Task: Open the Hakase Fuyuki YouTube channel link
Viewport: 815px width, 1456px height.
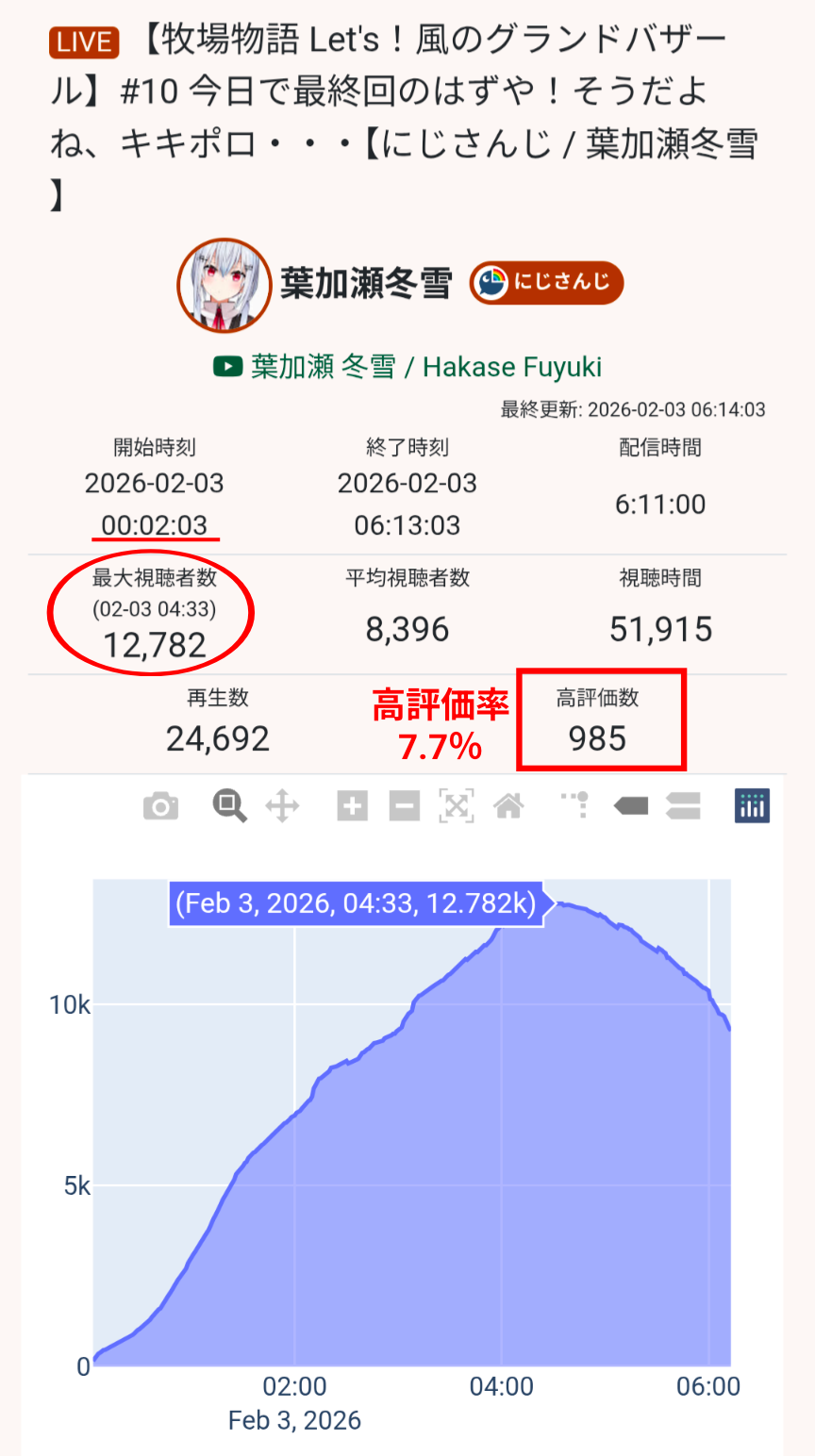Action: (407, 367)
